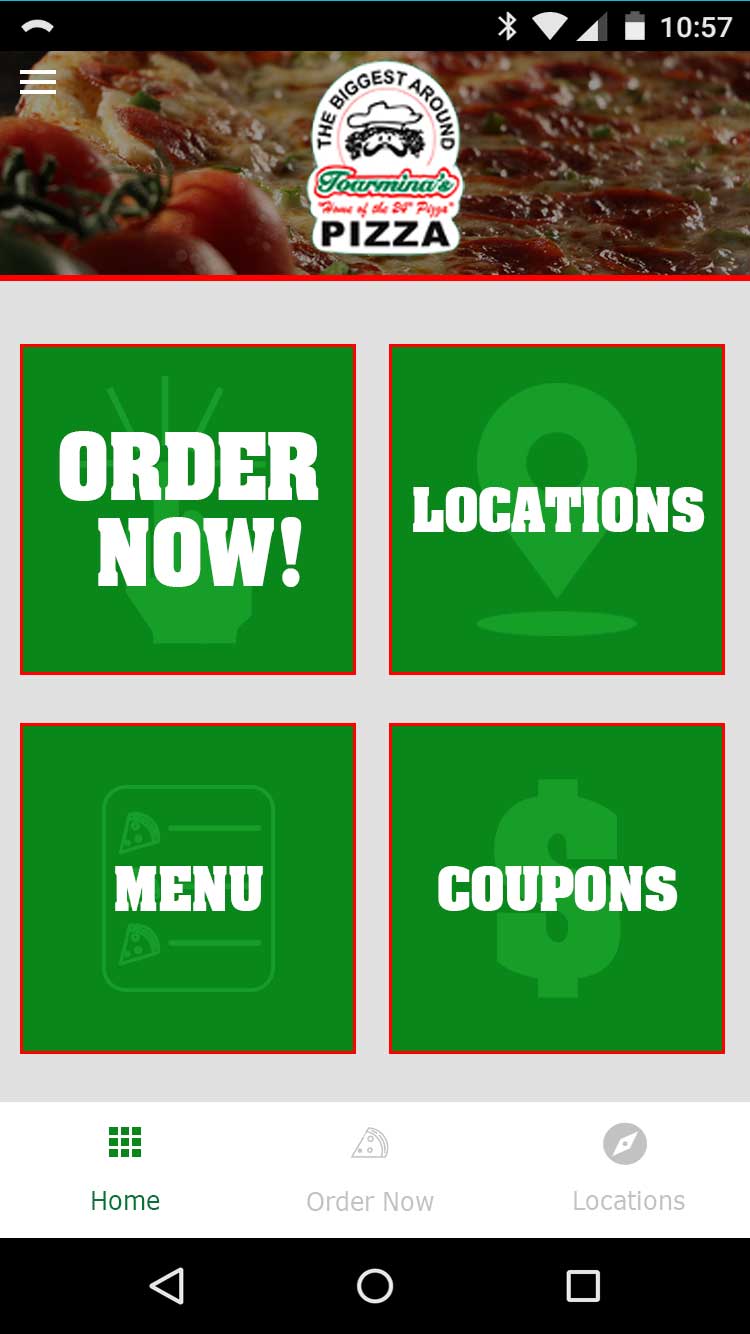The width and height of the screenshot is (750, 1334).
Task: Go back with the system back button
Action: (x=167, y=1286)
